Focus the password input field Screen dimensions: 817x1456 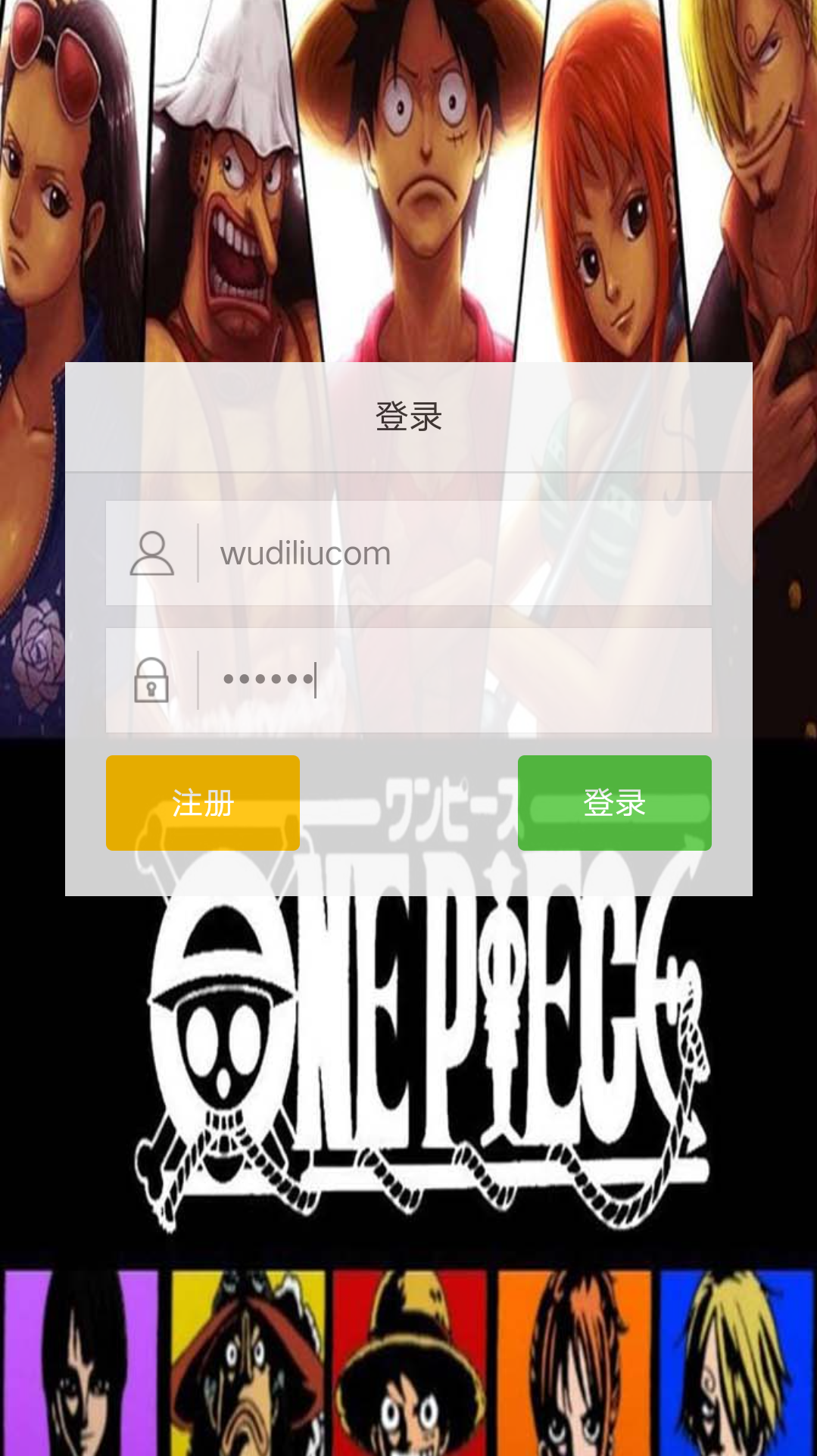(x=454, y=680)
